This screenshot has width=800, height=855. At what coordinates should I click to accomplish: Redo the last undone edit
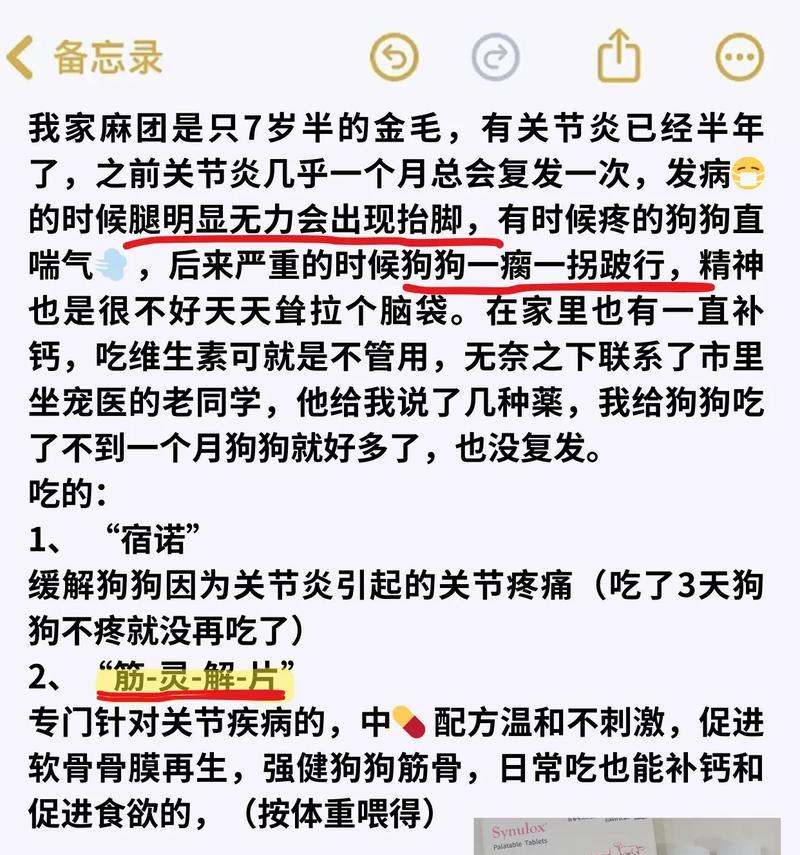click(x=494, y=58)
